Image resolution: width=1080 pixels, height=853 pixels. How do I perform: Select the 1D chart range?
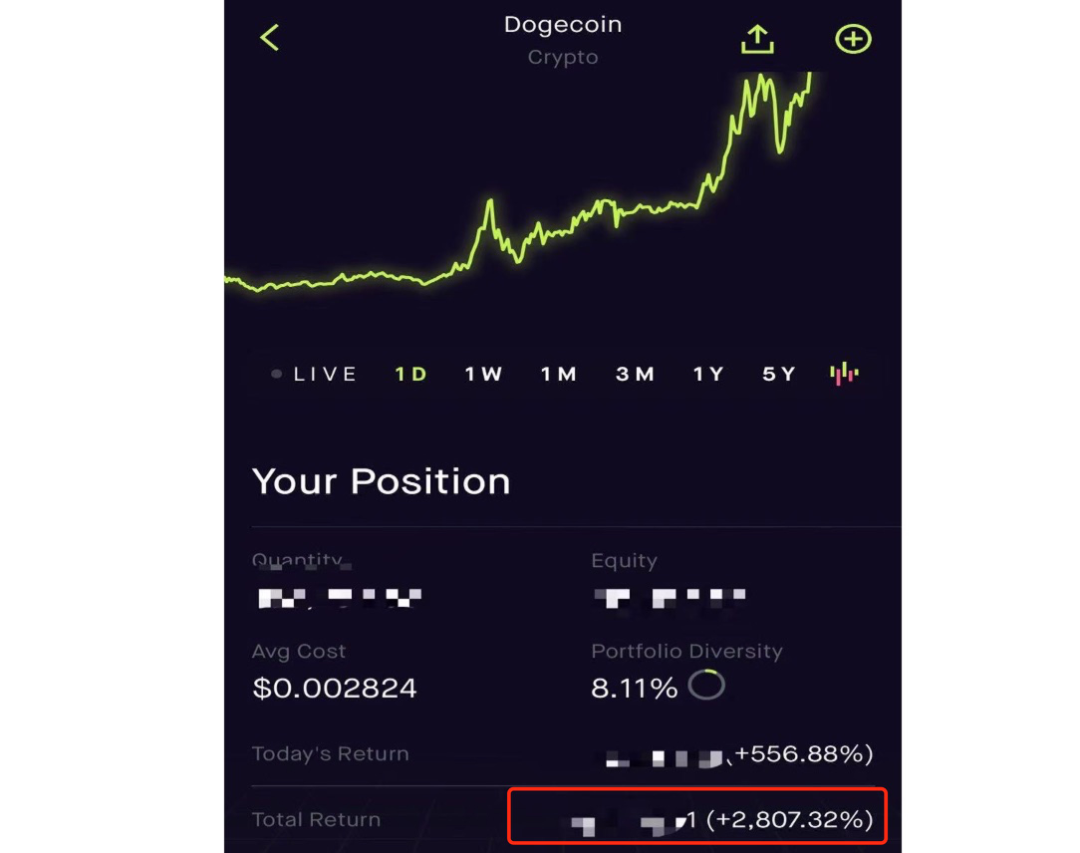pos(411,374)
